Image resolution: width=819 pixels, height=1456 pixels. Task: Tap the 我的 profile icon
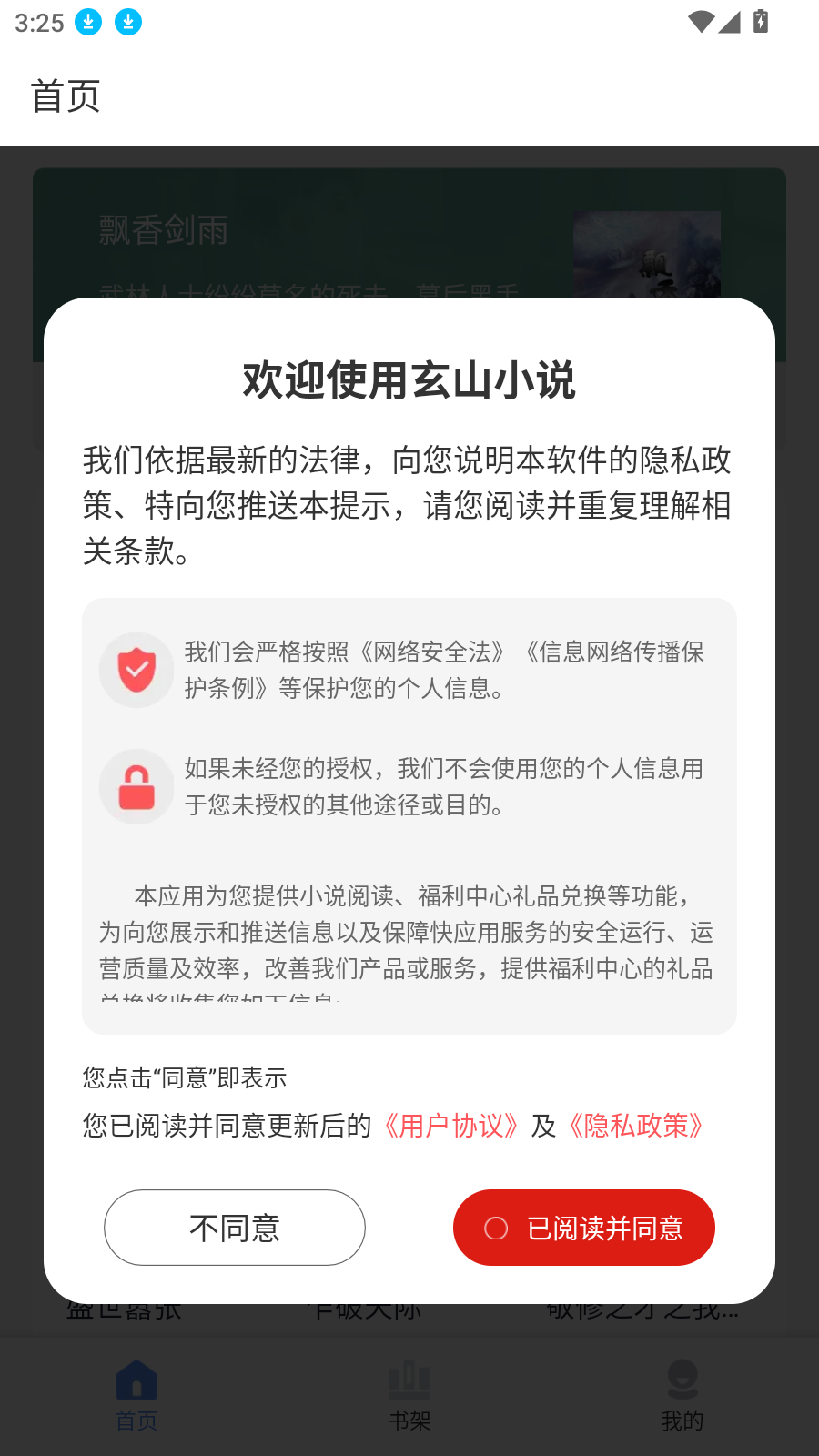(682, 1380)
